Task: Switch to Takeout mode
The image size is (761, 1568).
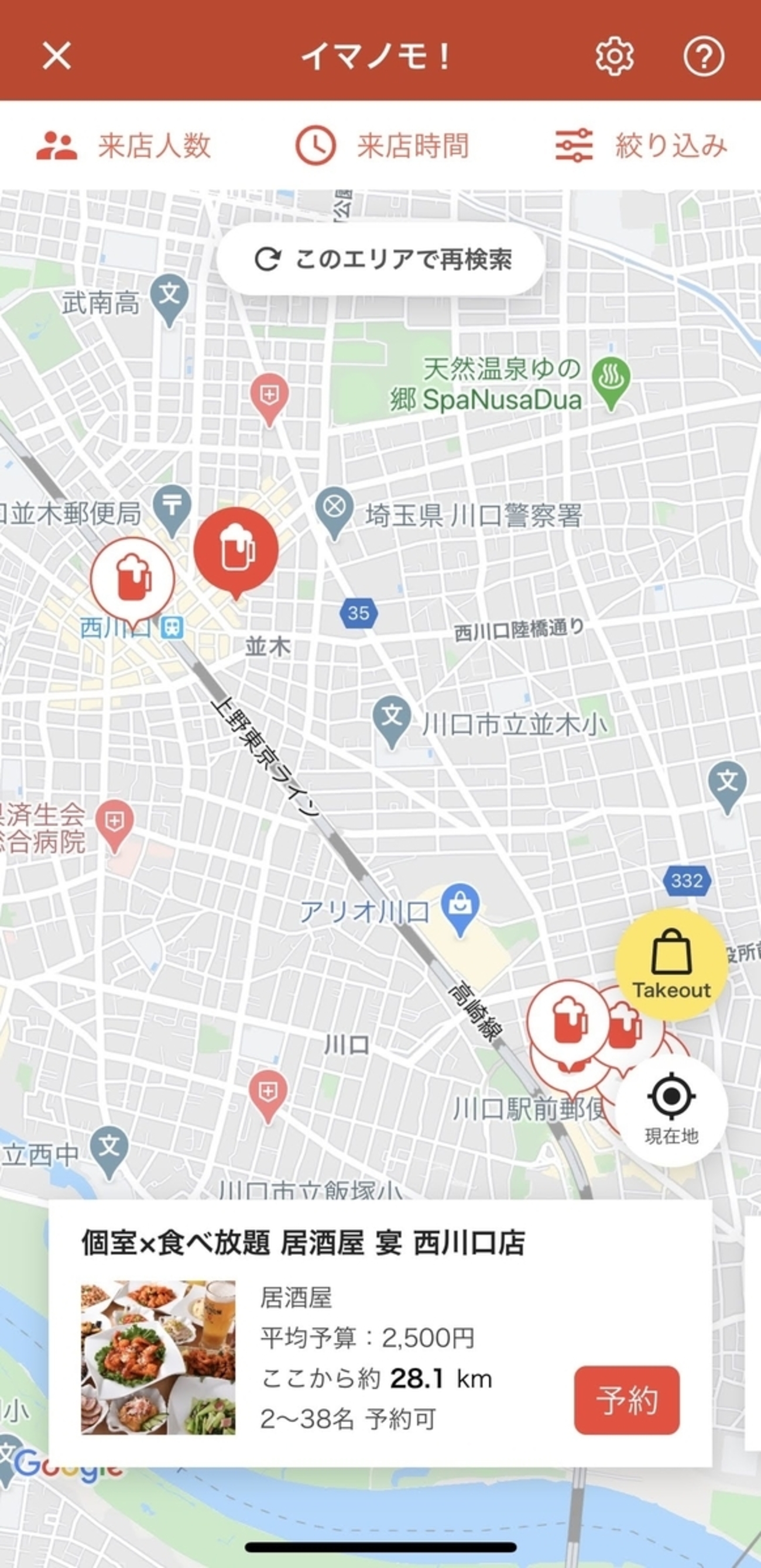Action: point(671,964)
